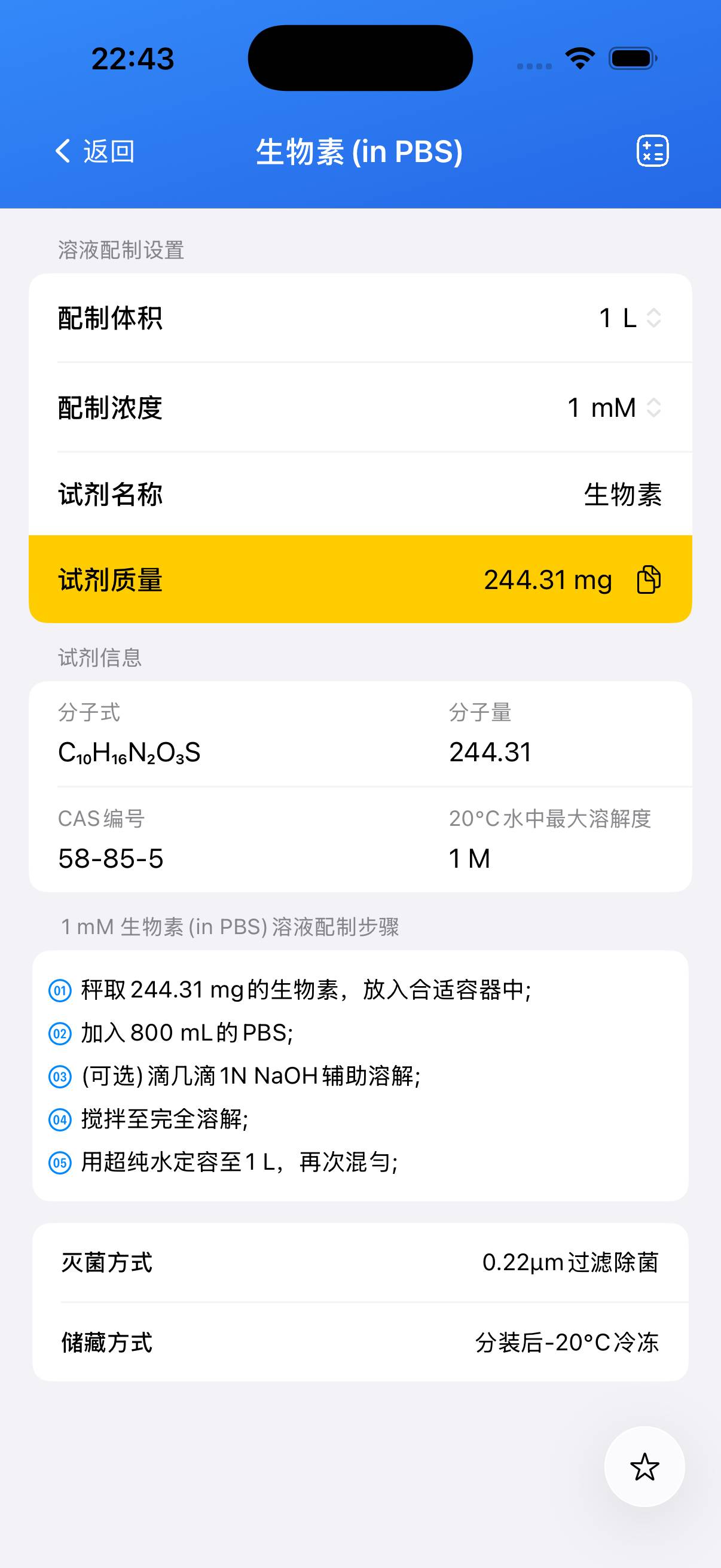Image resolution: width=721 pixels, height=1568 pixels.
Task: Copy the 试剂质量 244.31 mg value
Action: point(648,579)
